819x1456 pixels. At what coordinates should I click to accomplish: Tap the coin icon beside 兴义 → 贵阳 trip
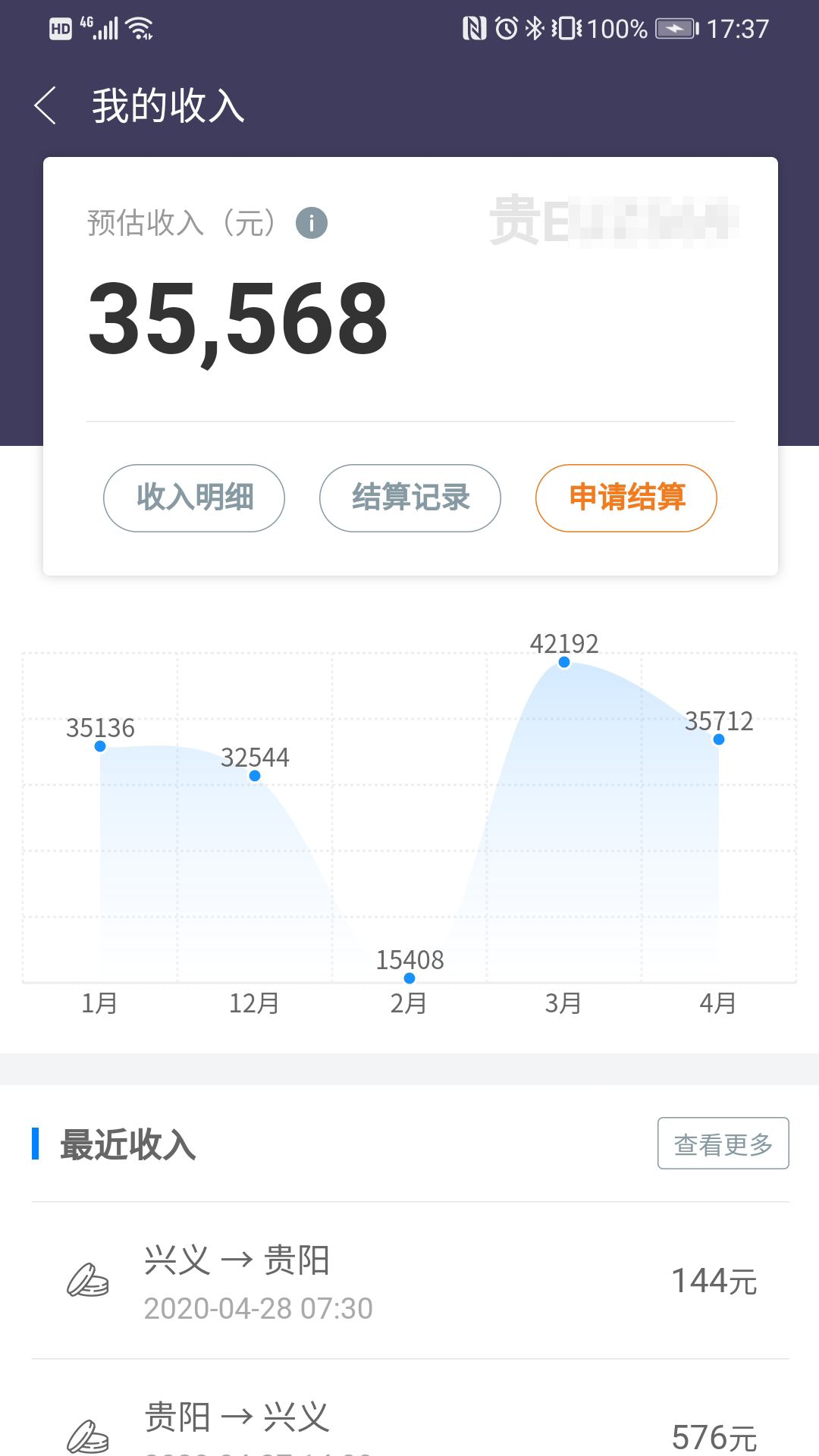click(x=86, y=1278)
